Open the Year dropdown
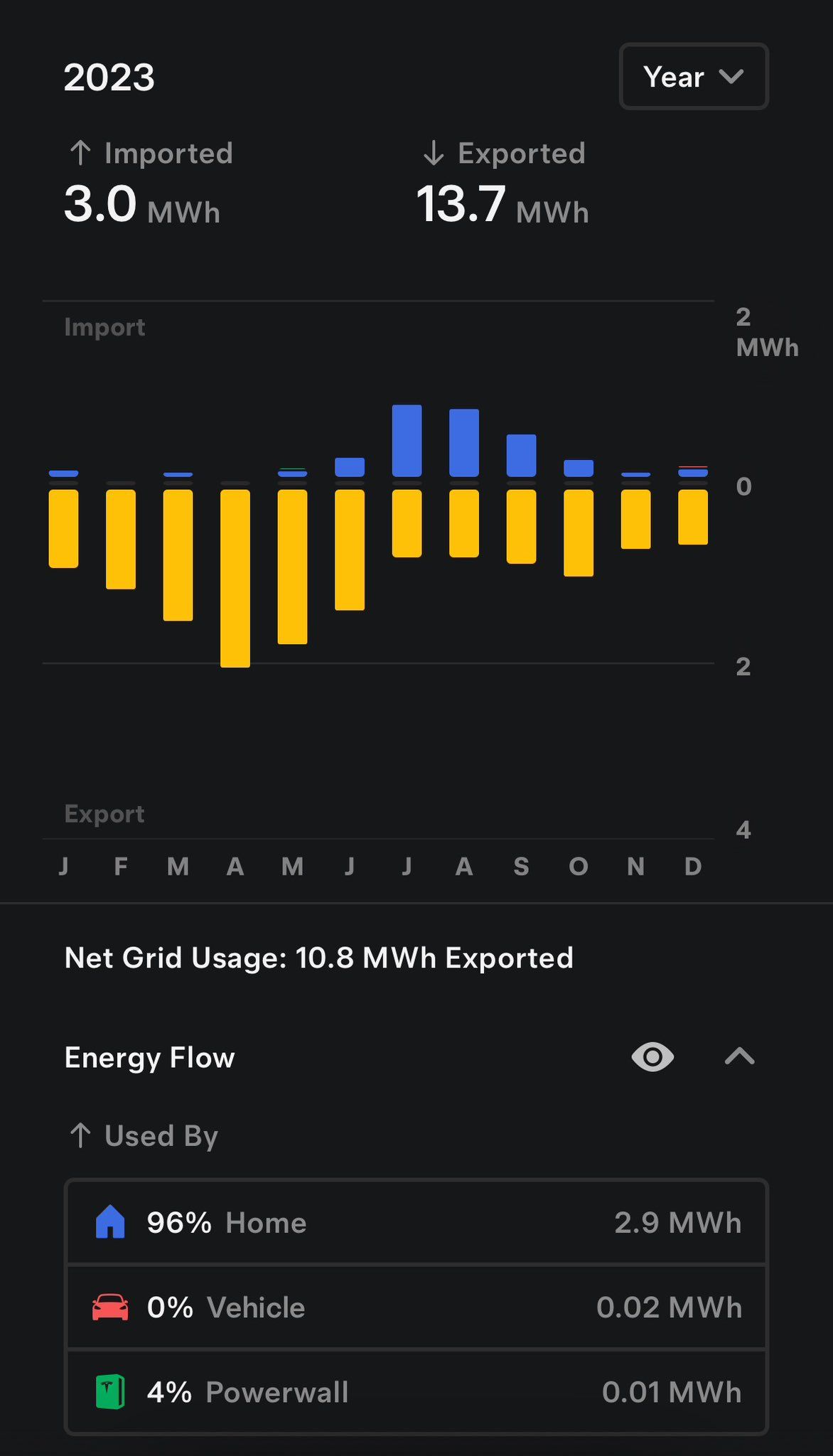The image size is (833, 1456). [x=693, y=77]
